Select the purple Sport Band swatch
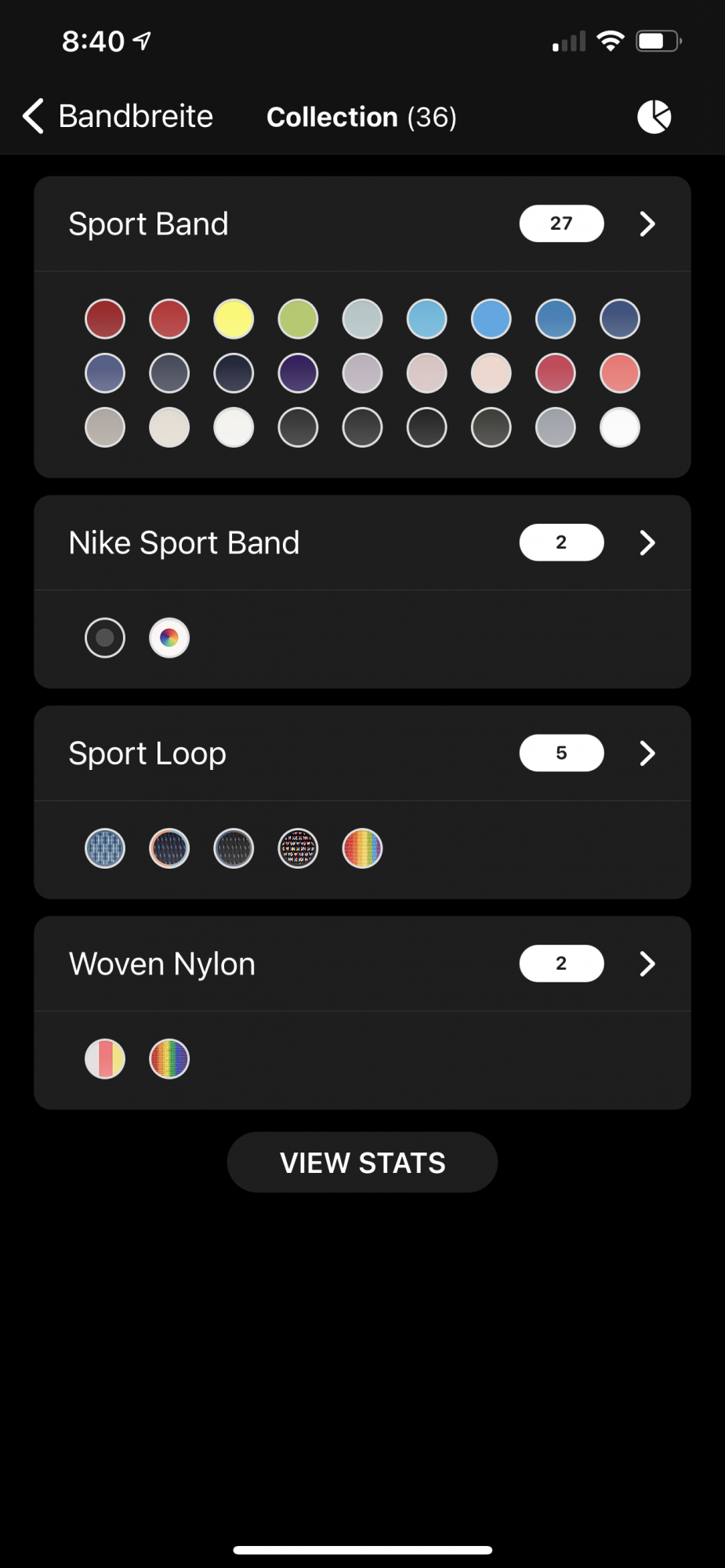Viewport: 725px width, 1568px height. pyautogui.click(x=298, y=373)
